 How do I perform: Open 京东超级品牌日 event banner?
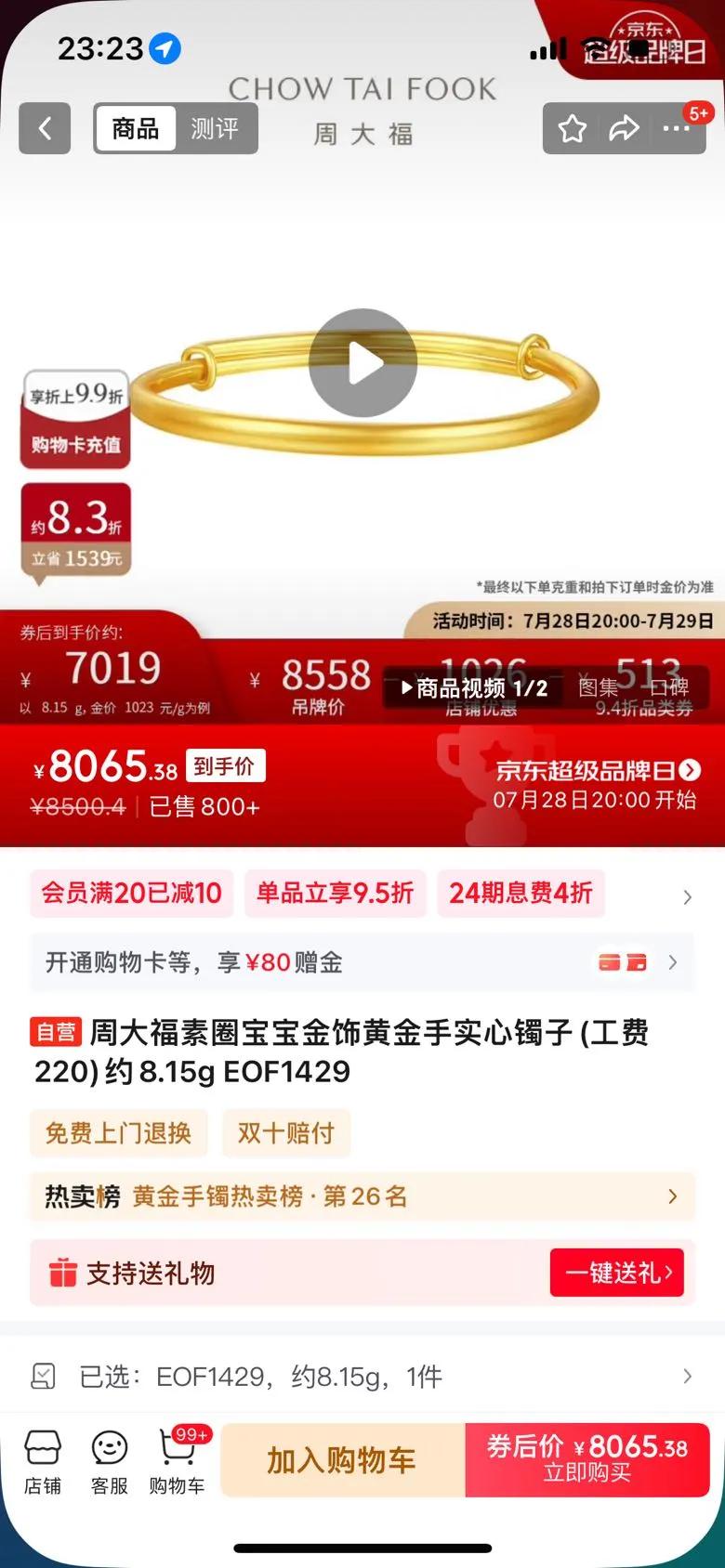tap(597, 785)
